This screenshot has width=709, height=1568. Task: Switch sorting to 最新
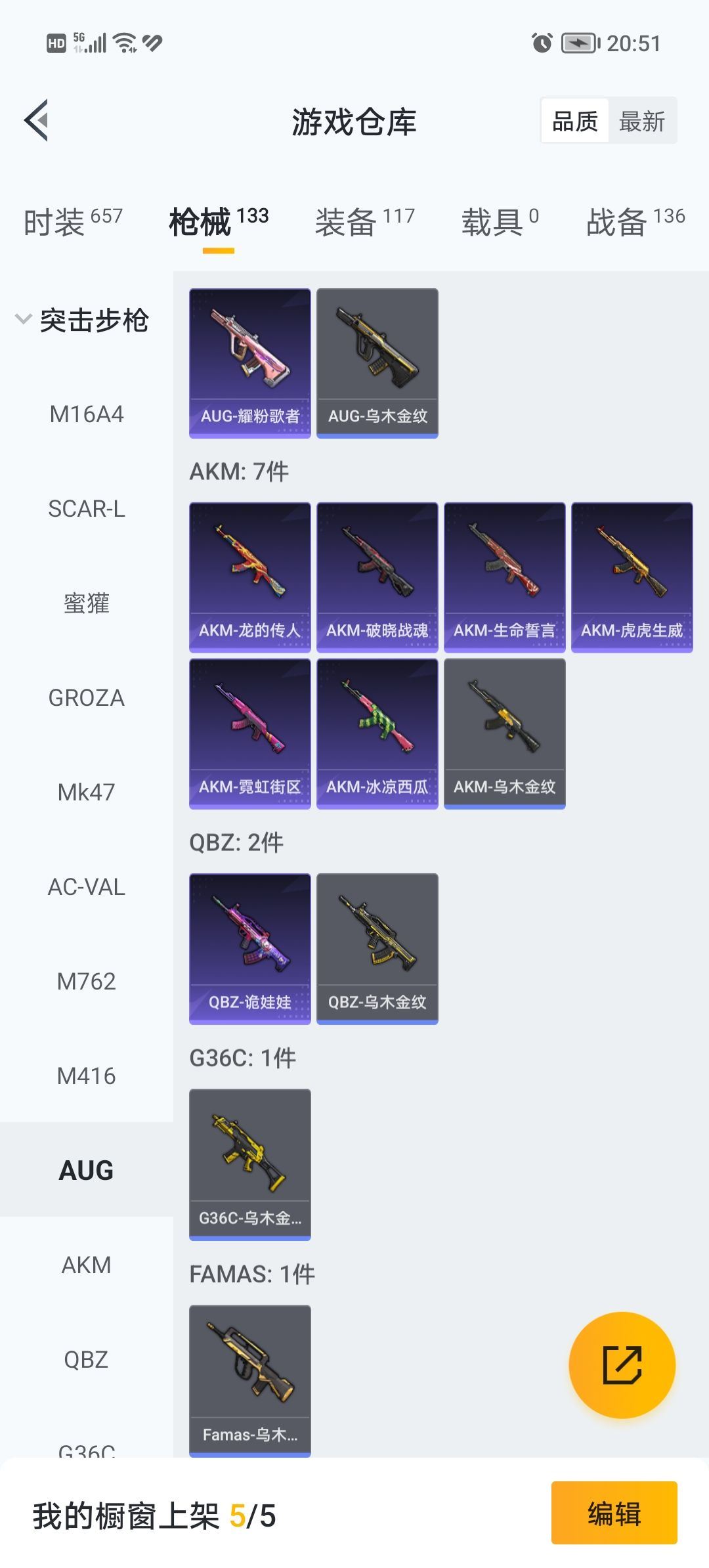click(642, 121)
